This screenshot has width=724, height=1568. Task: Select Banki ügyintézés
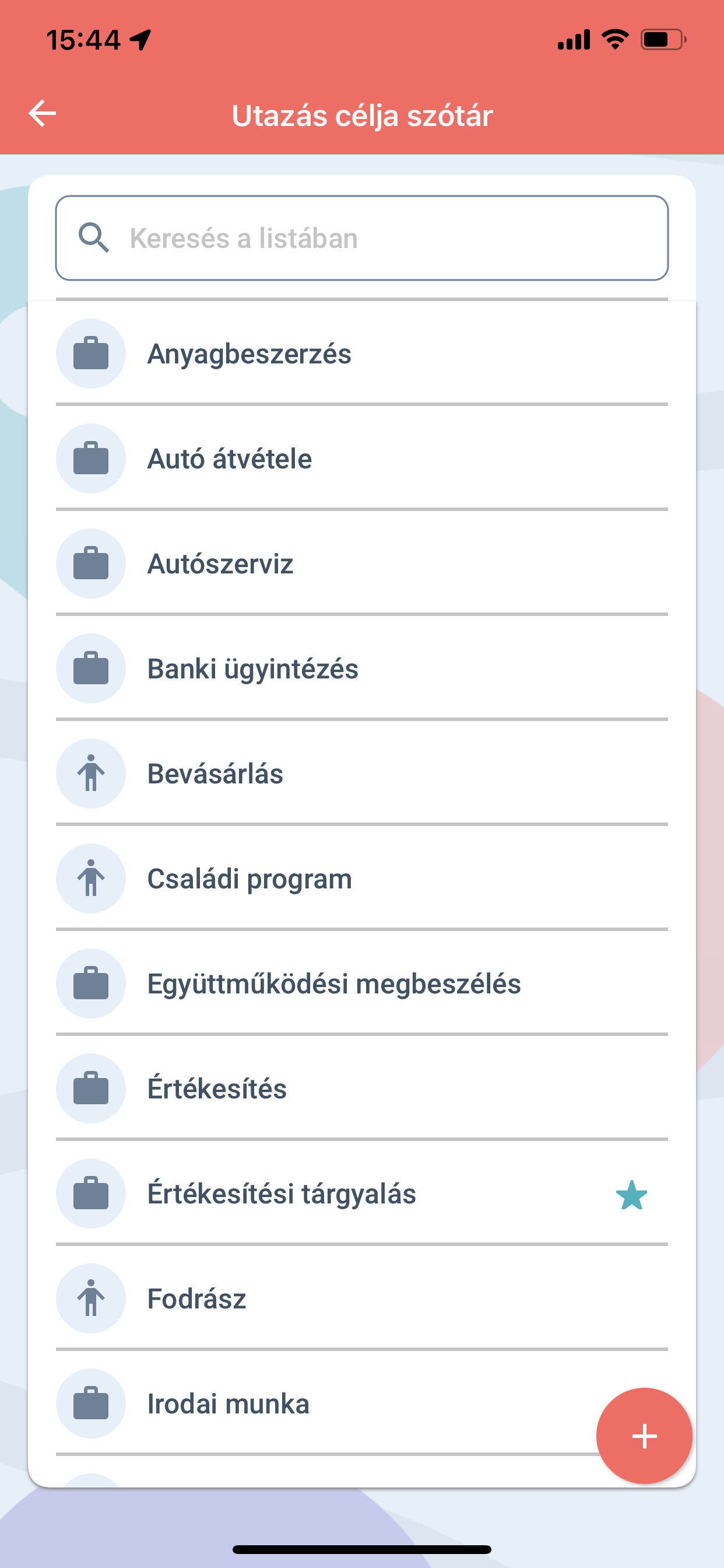pyautogui.click(x=362, y=668)
